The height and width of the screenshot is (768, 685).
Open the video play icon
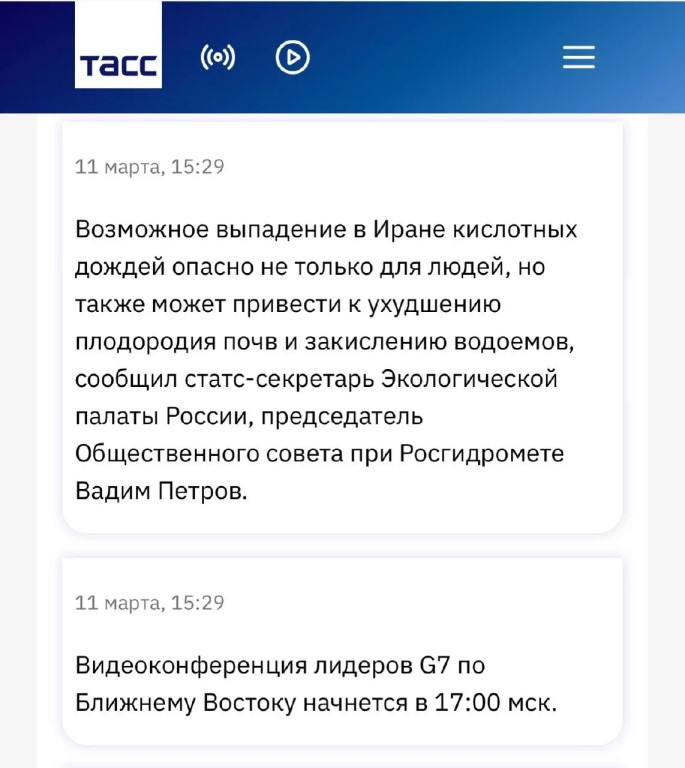293,58
